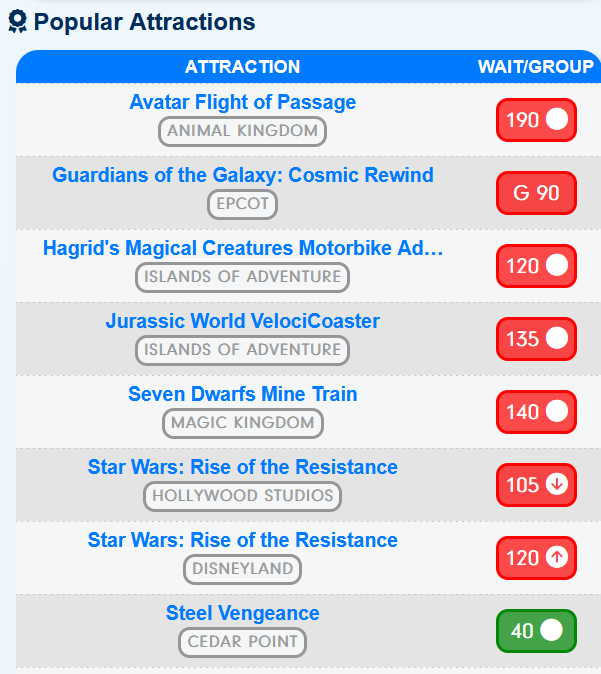
Task: Tap the Magic Kingdom park tag
Action: coord(242,423)
